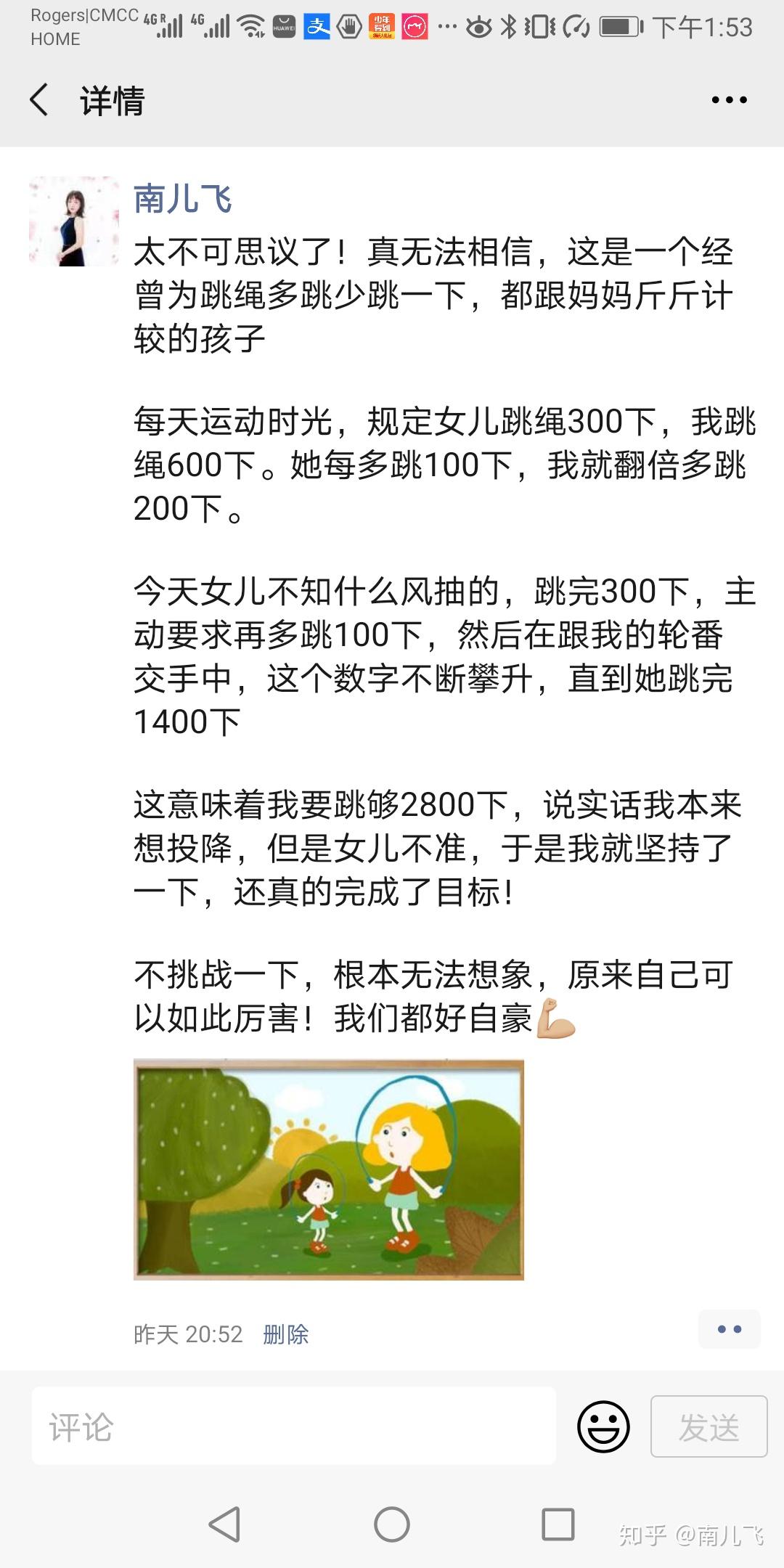The height and width of the screenshot is (1568, 784).
Task: Open the jump rope cartoon image
Action: pos(328,1169)
